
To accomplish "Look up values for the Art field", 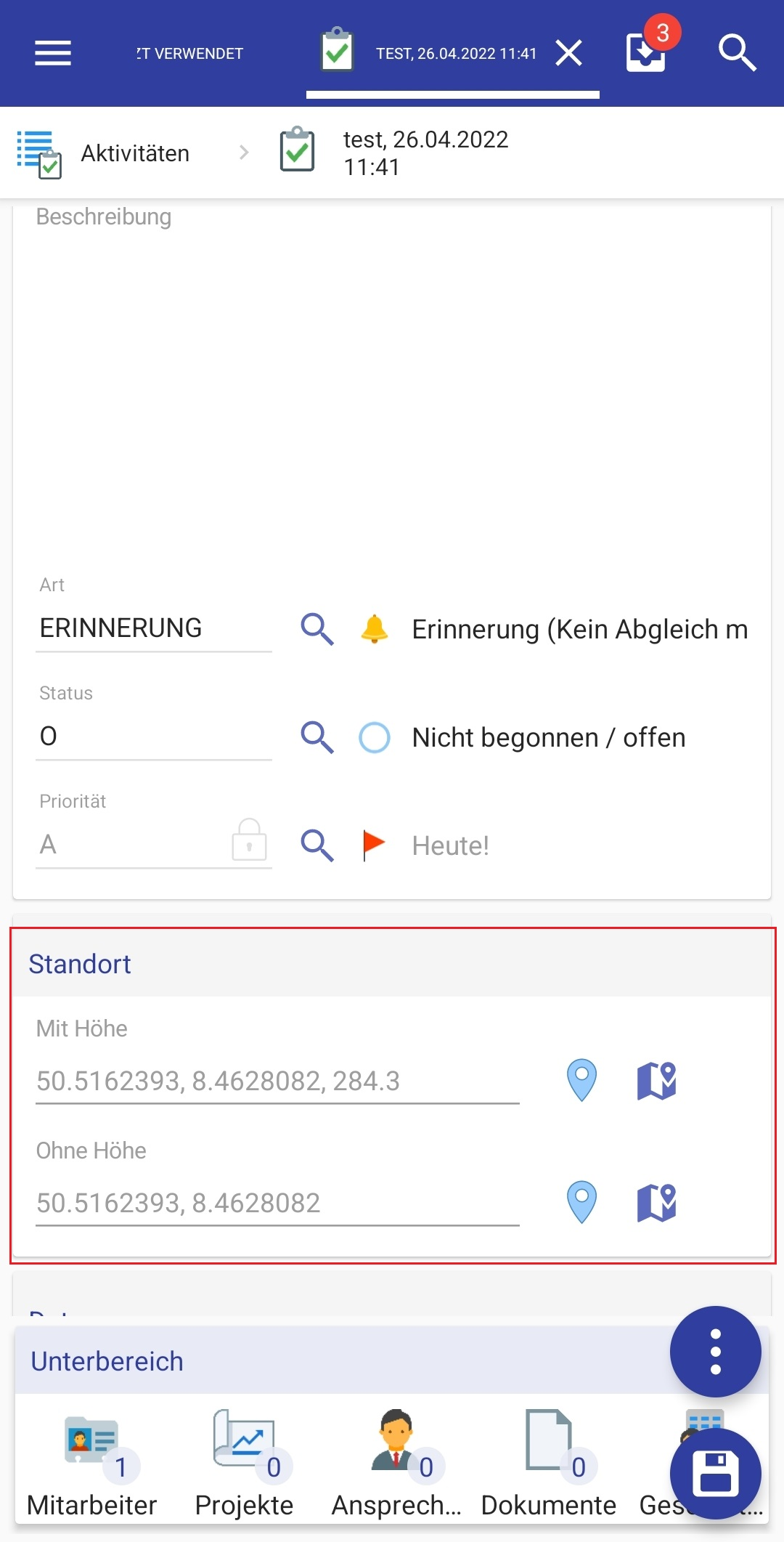I will 317,629.
